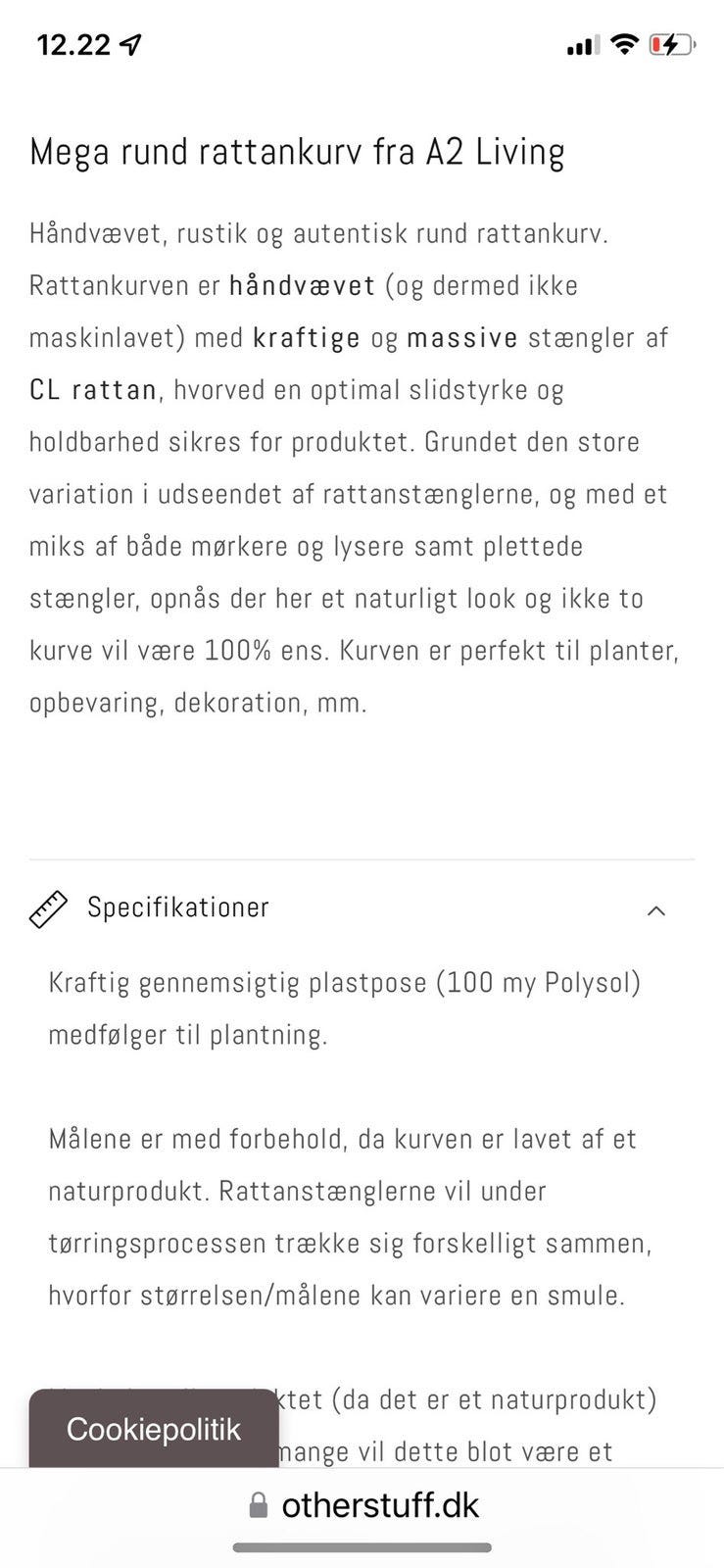Click the location services arrow in status bar

click(131, 43)
